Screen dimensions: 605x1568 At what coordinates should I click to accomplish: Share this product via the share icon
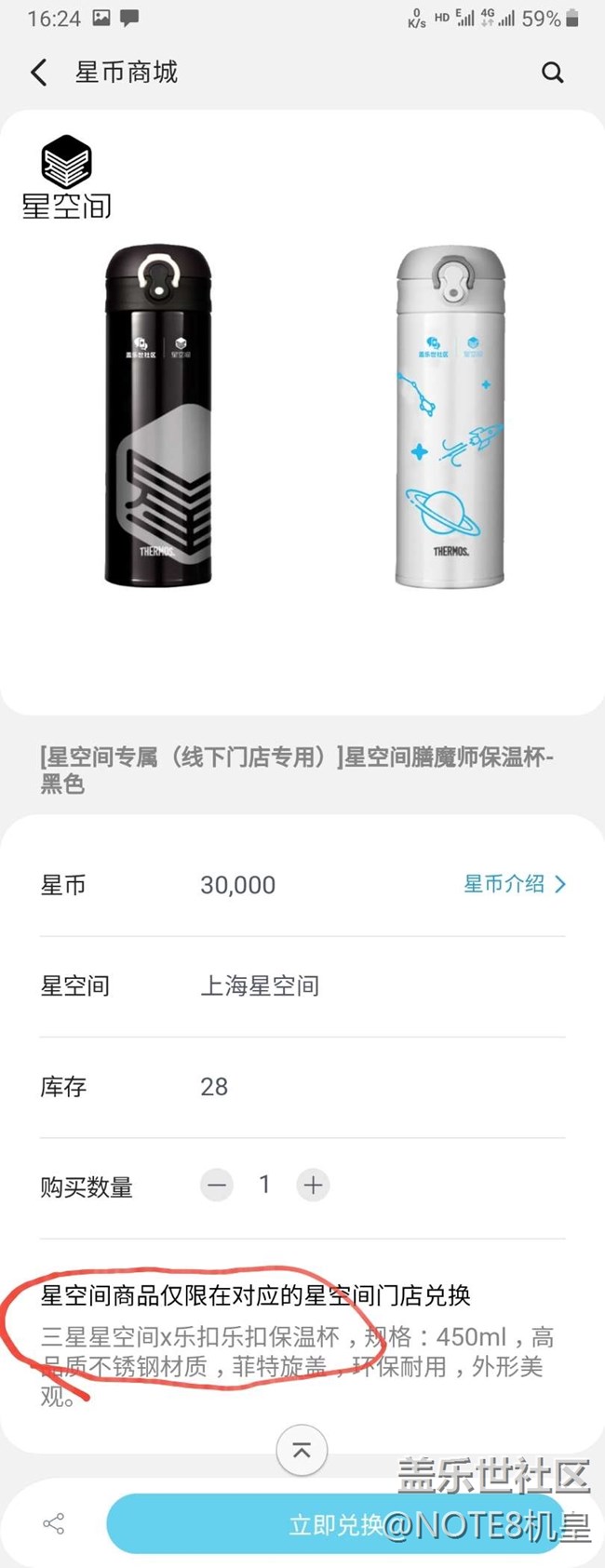pyautogui.click(x=54, y=1523)
